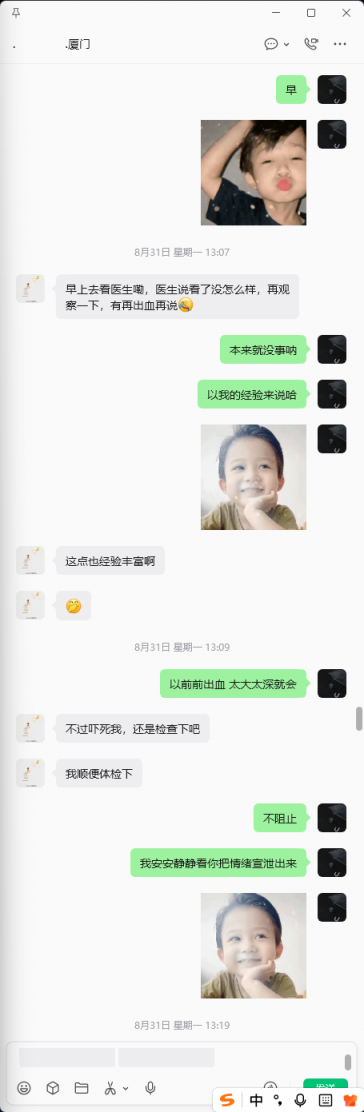Open the chat message dropdown in header
Image resolution: width=364 pixels, height=1112 pixels.
(276, 44)
